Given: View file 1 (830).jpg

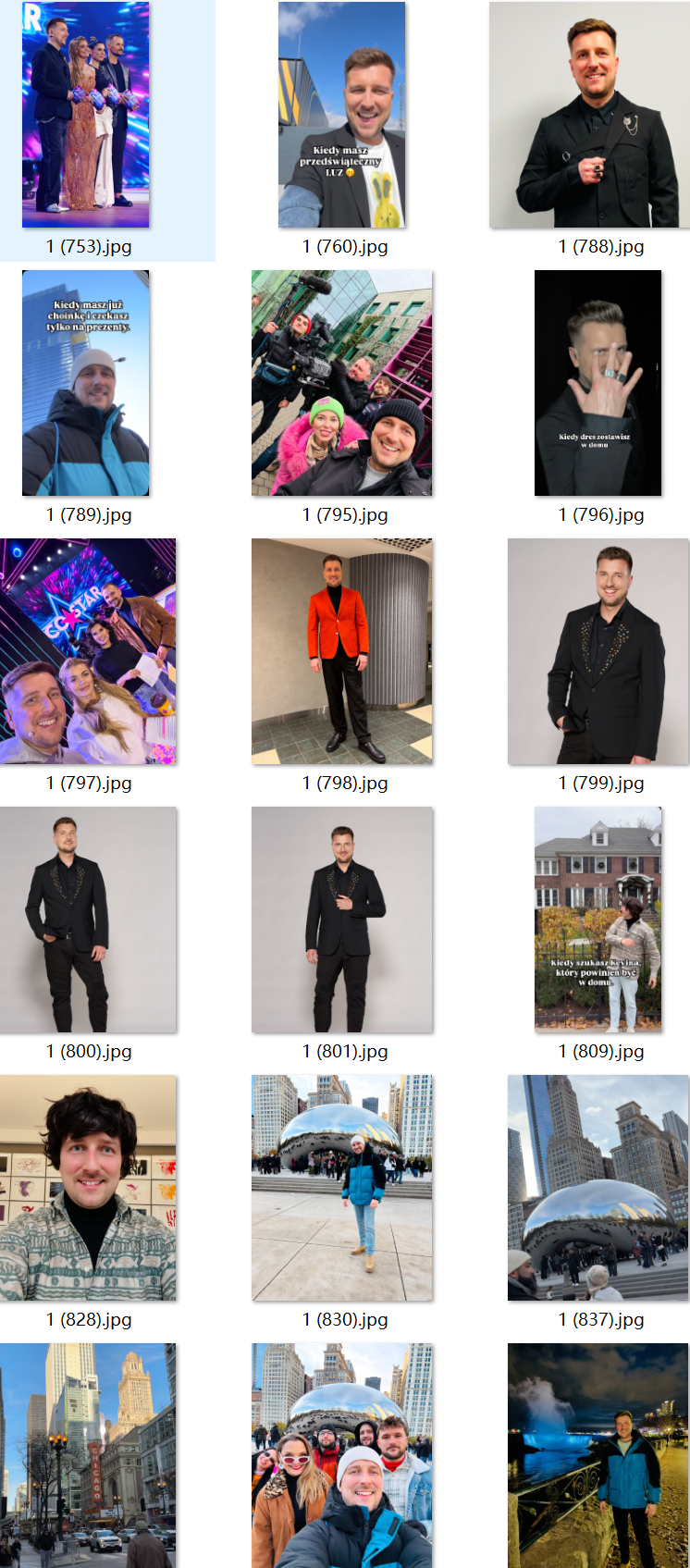Looking at the screenshot, I should click(342, 1188).
